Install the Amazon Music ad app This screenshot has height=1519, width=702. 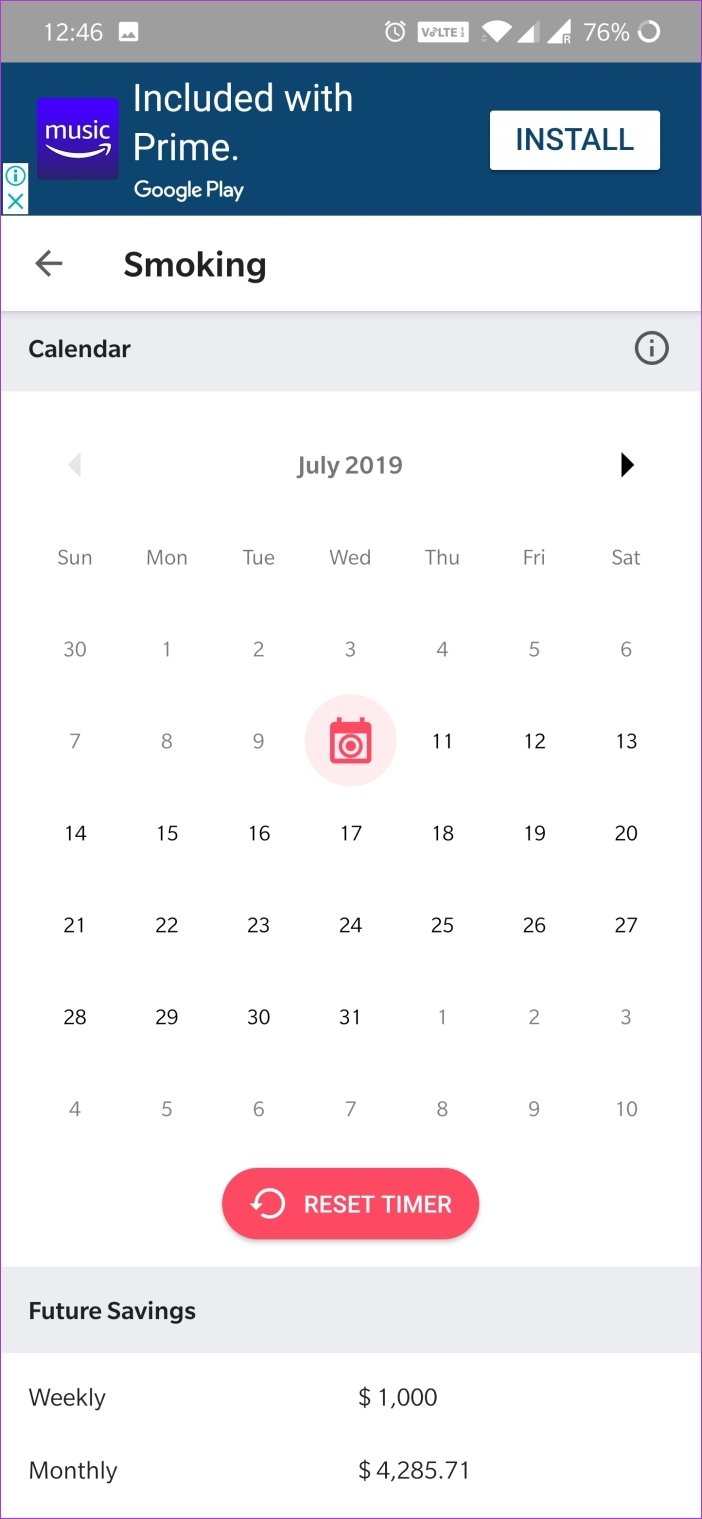[574, 140]
